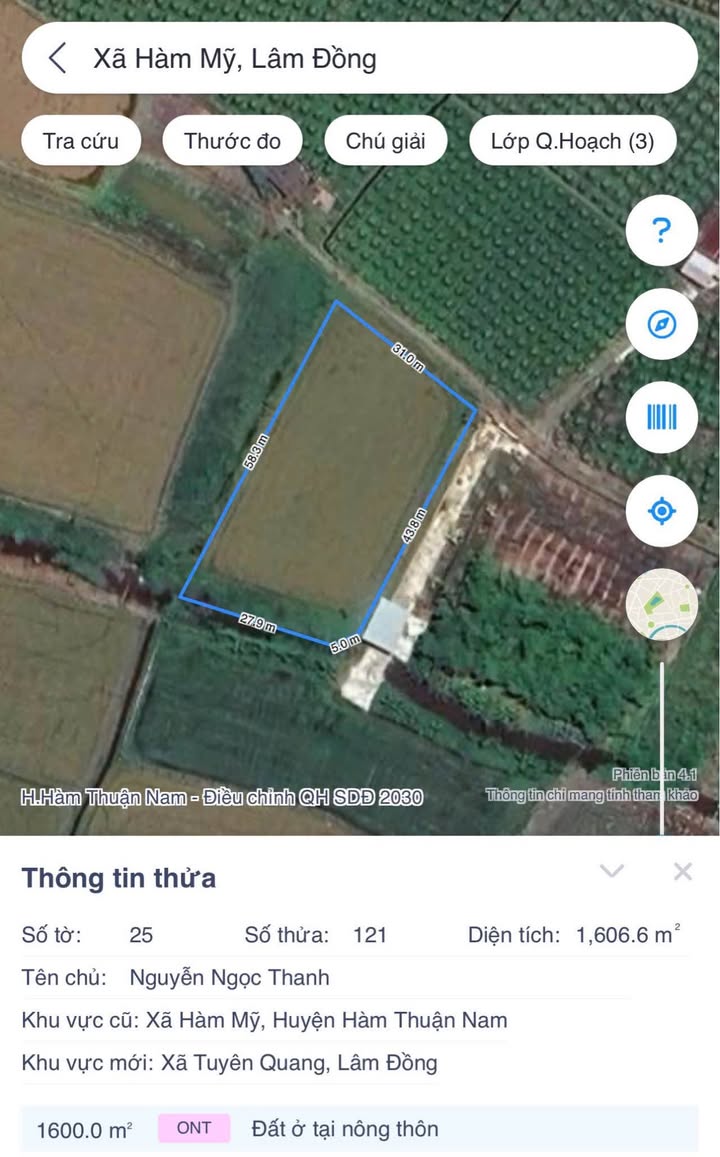
Task: Show the Chú giải legend
Action: (x=385, y=141)
